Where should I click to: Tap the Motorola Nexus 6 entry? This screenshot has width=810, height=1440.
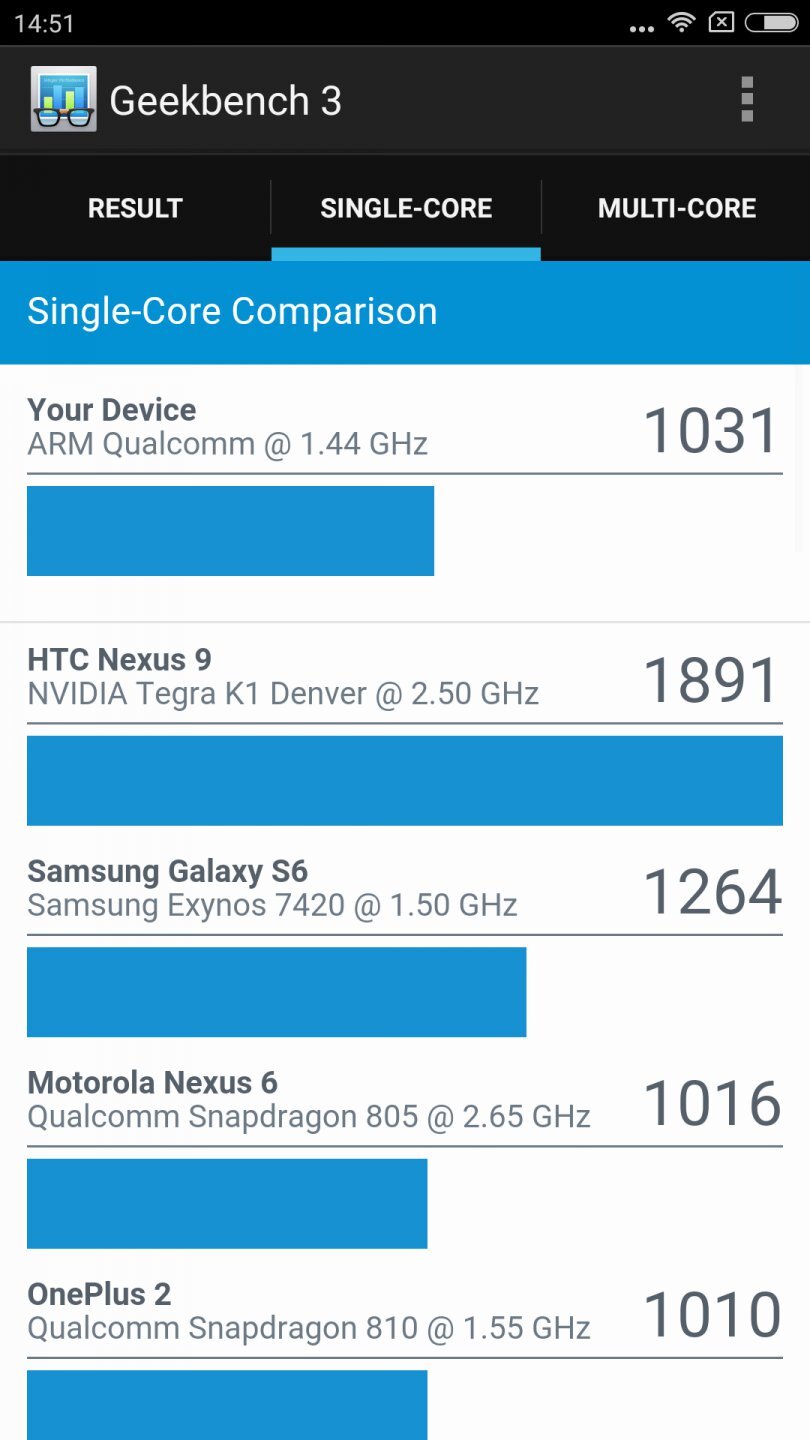tap(152, 1082)
